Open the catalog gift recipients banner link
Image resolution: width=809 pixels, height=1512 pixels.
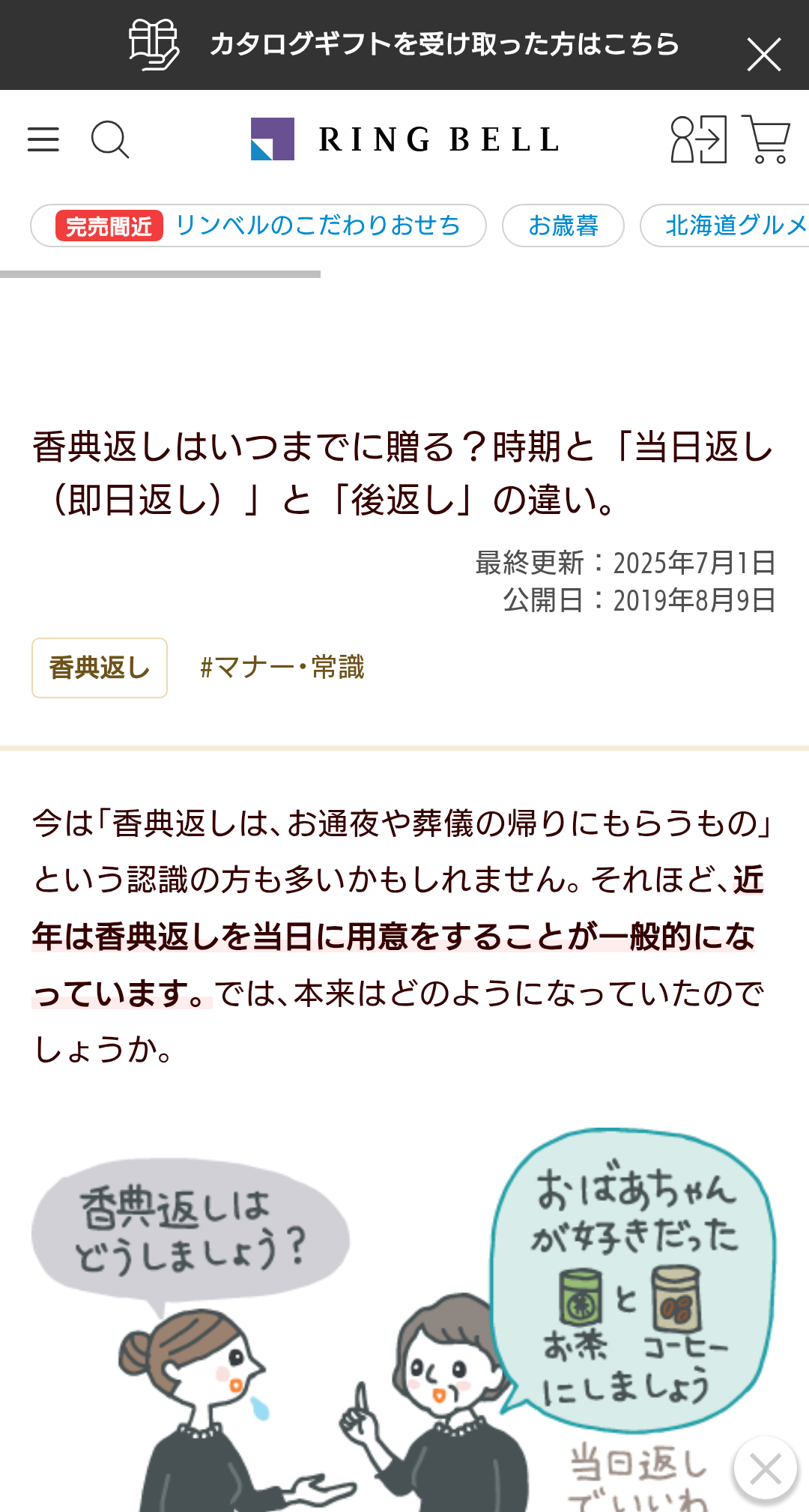[404, 45]
